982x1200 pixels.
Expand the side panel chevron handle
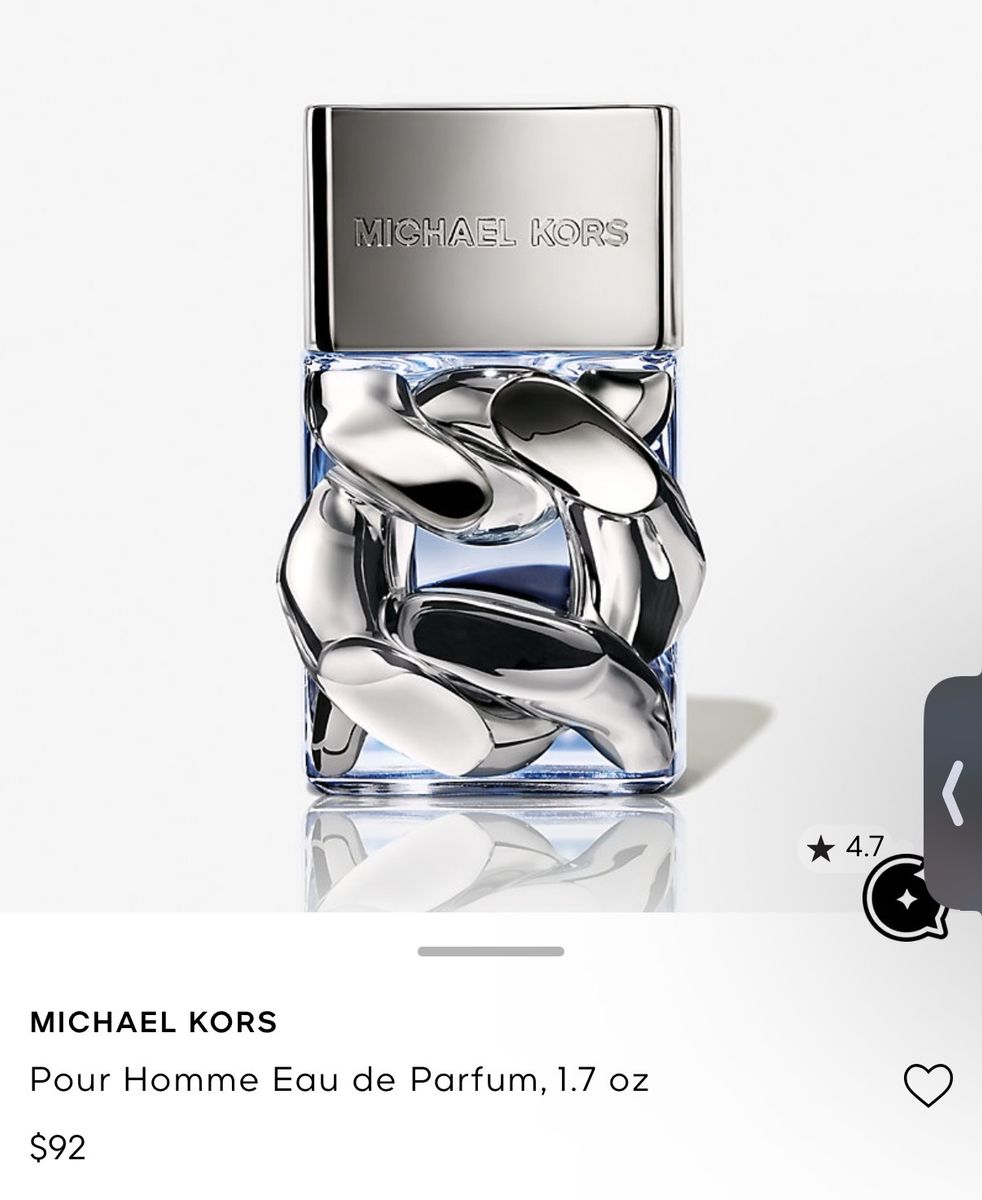tap(953, 792)
